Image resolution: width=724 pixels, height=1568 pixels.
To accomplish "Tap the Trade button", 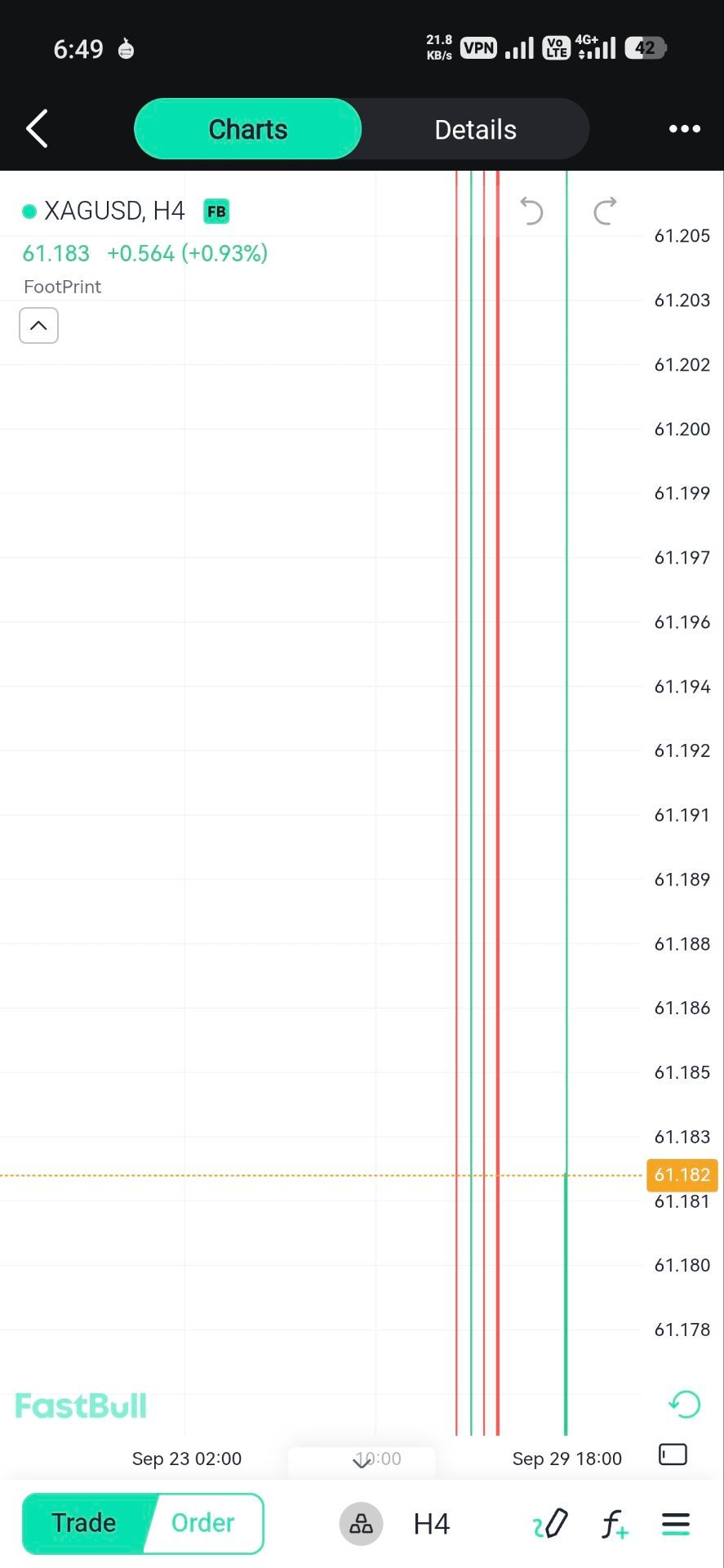I will [85, 1523].
